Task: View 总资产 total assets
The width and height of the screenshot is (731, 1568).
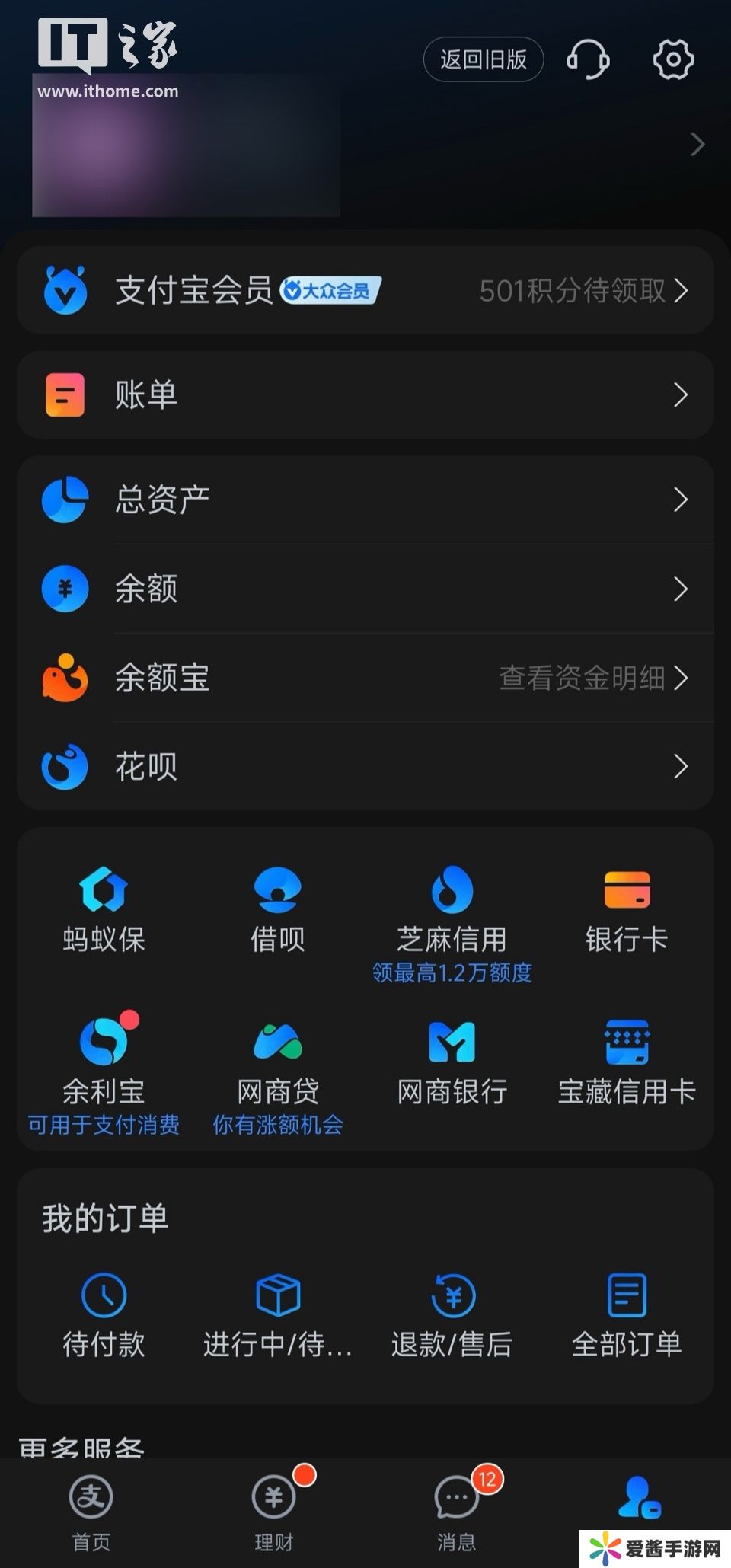Action: point(365,500)
